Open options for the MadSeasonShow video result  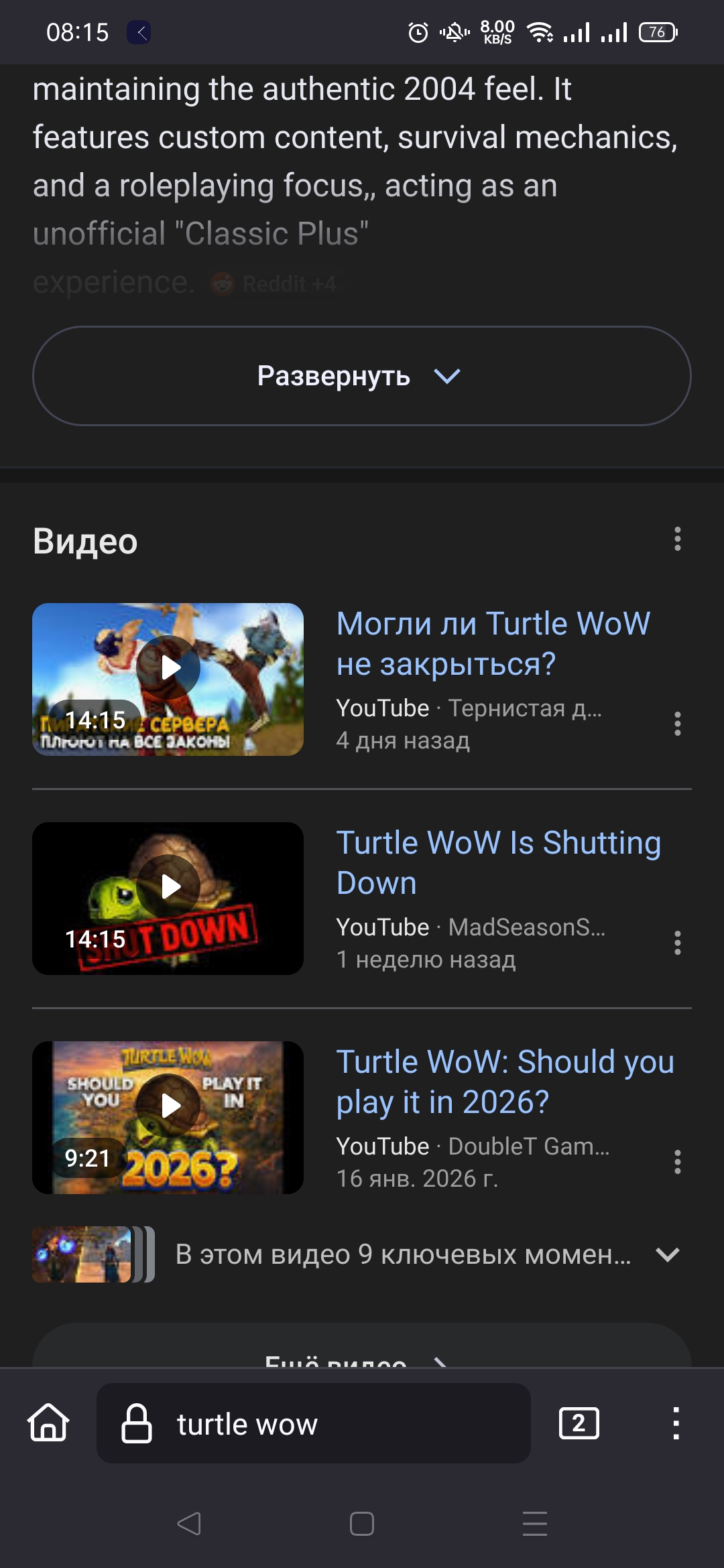678,943
